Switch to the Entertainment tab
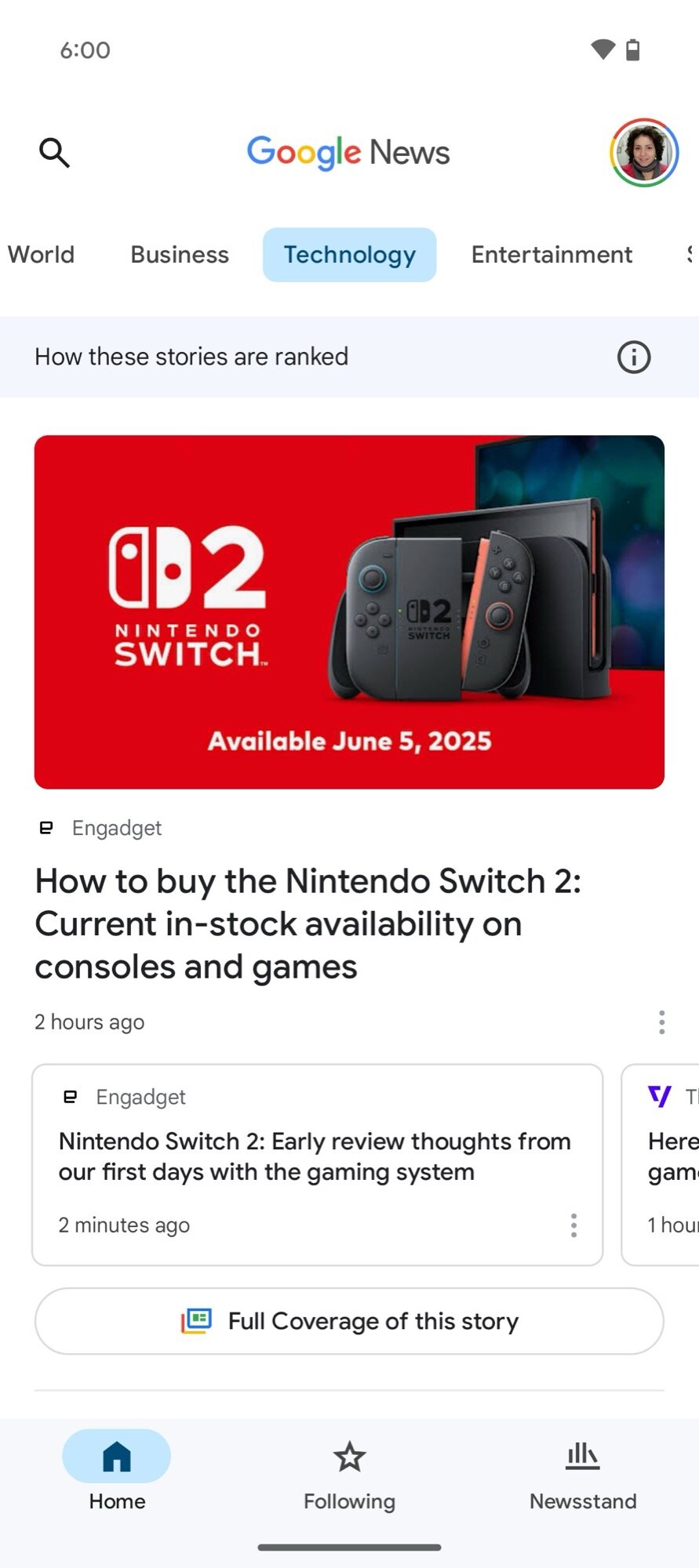Screen dimensions: 699x1568 point(552,255)
